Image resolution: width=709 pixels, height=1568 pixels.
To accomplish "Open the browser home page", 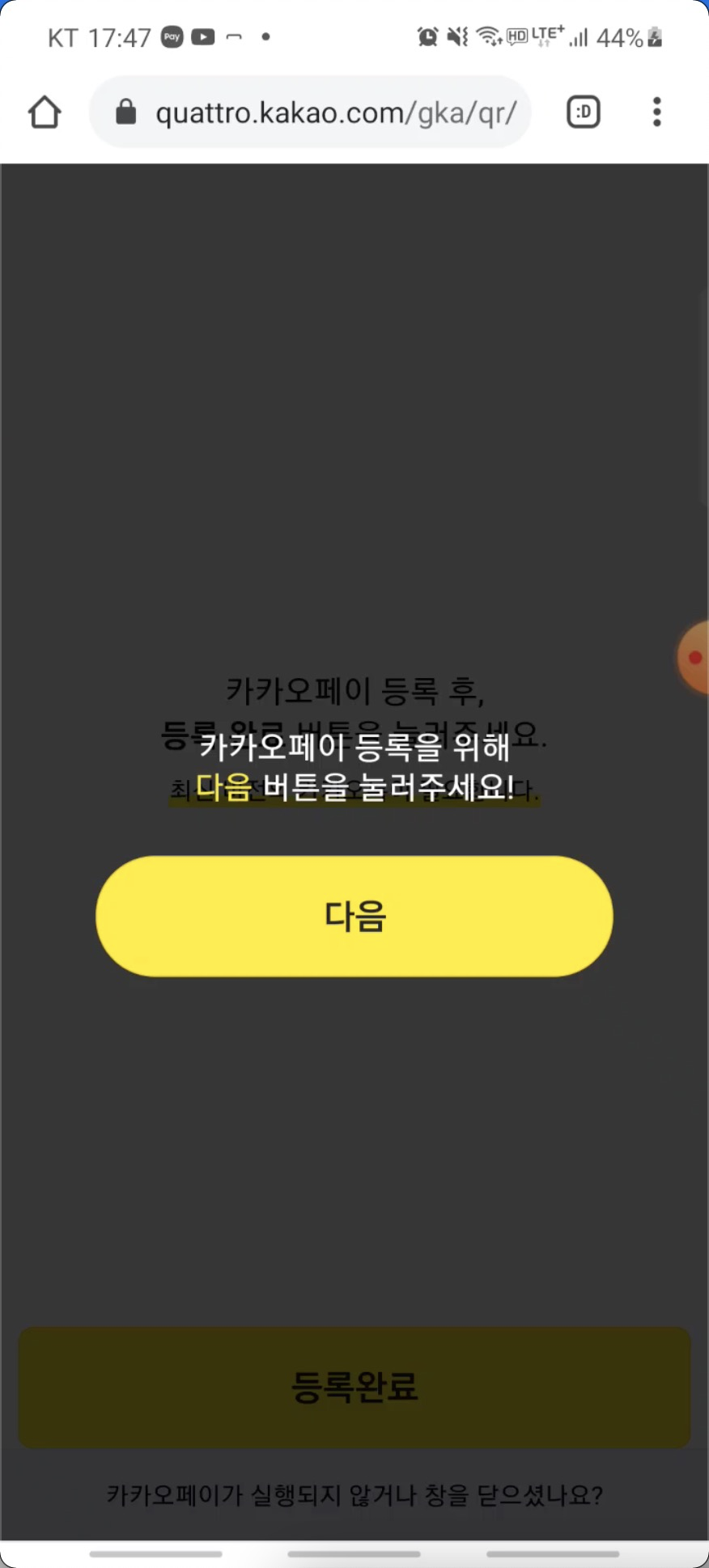I will pyautogui.click(x=45, y=112).
